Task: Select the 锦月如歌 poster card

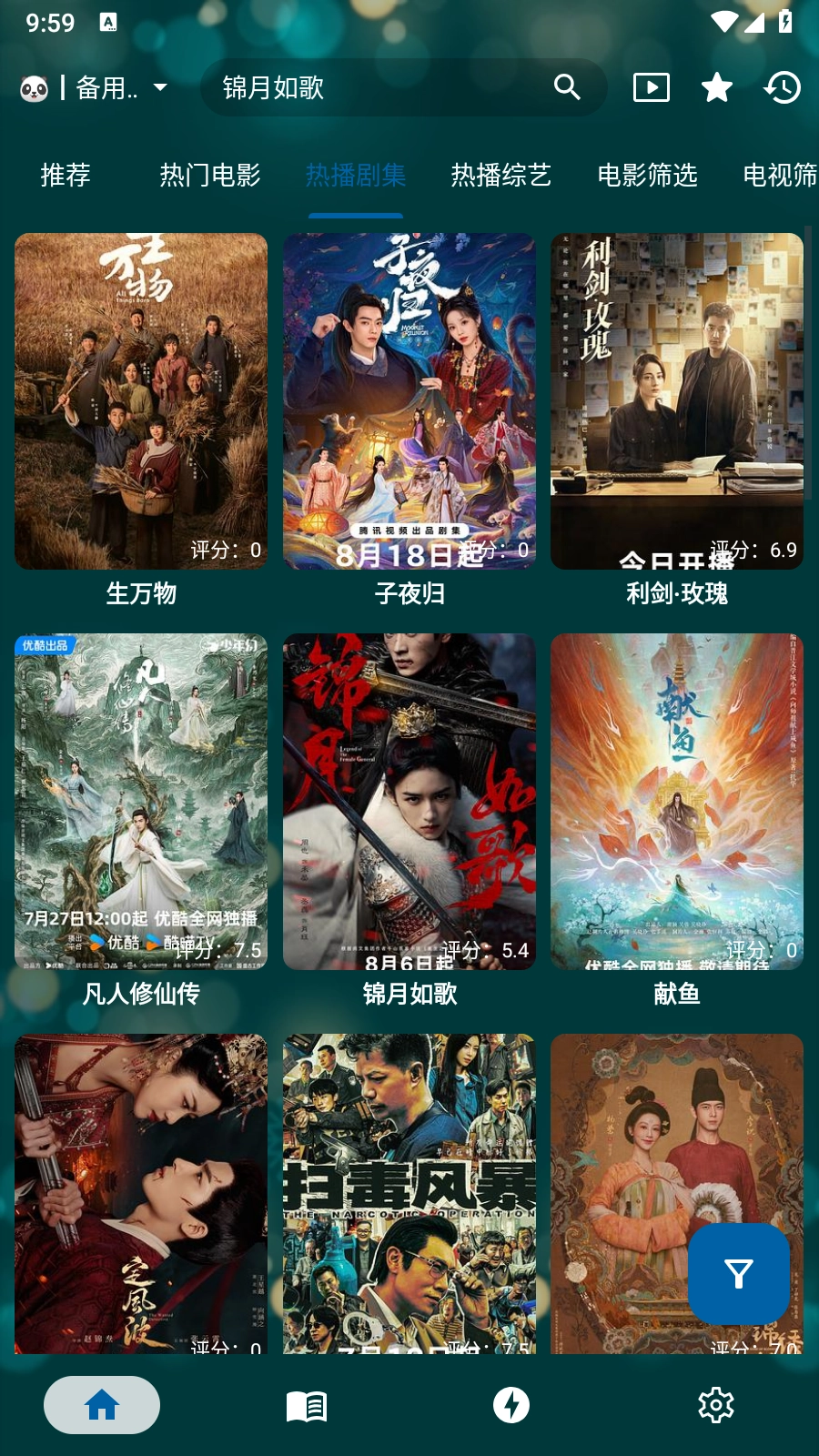Action: pos(409,802)
